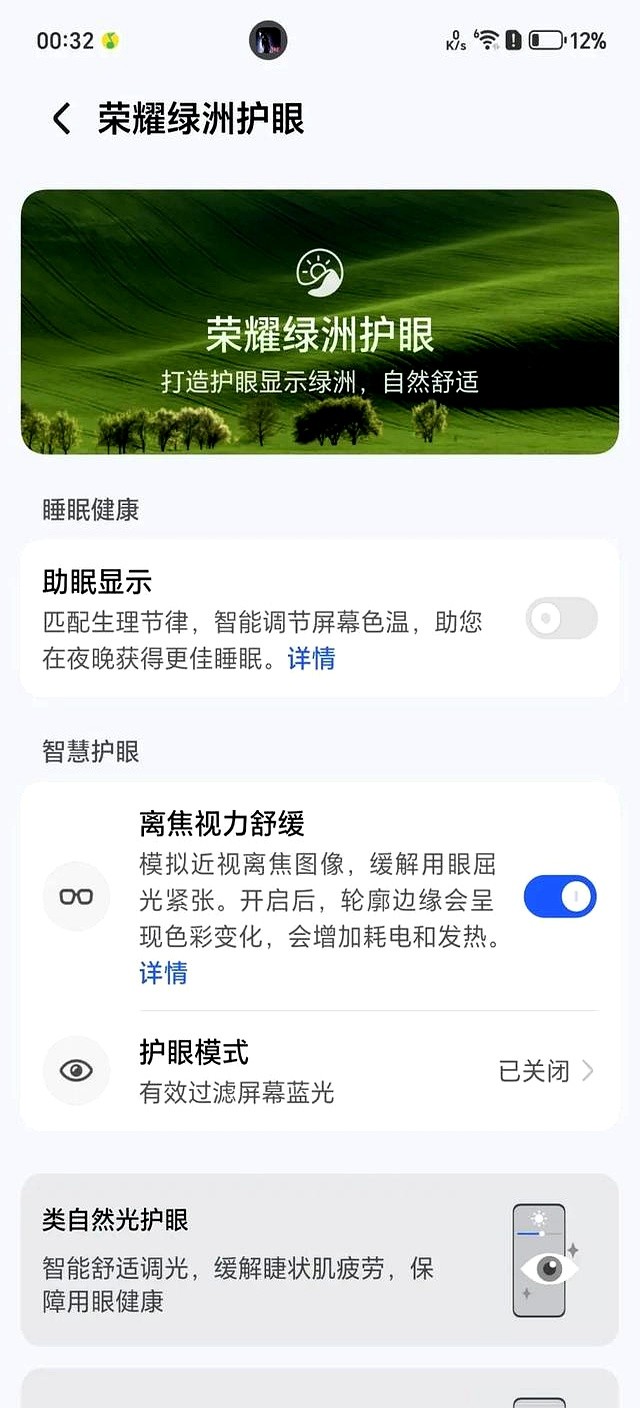View 详情 link for 离焦视力舒缓
640x1408 pixels.
coord(163,973)
